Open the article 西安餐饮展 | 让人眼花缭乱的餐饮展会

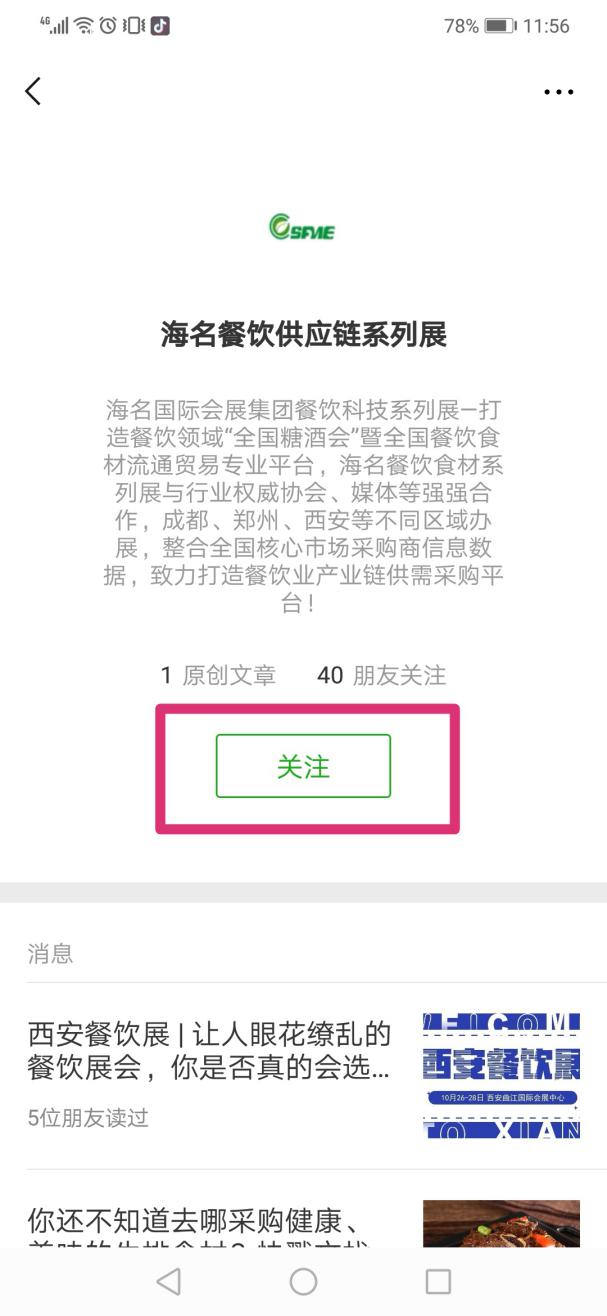(x=209, y=1050)
